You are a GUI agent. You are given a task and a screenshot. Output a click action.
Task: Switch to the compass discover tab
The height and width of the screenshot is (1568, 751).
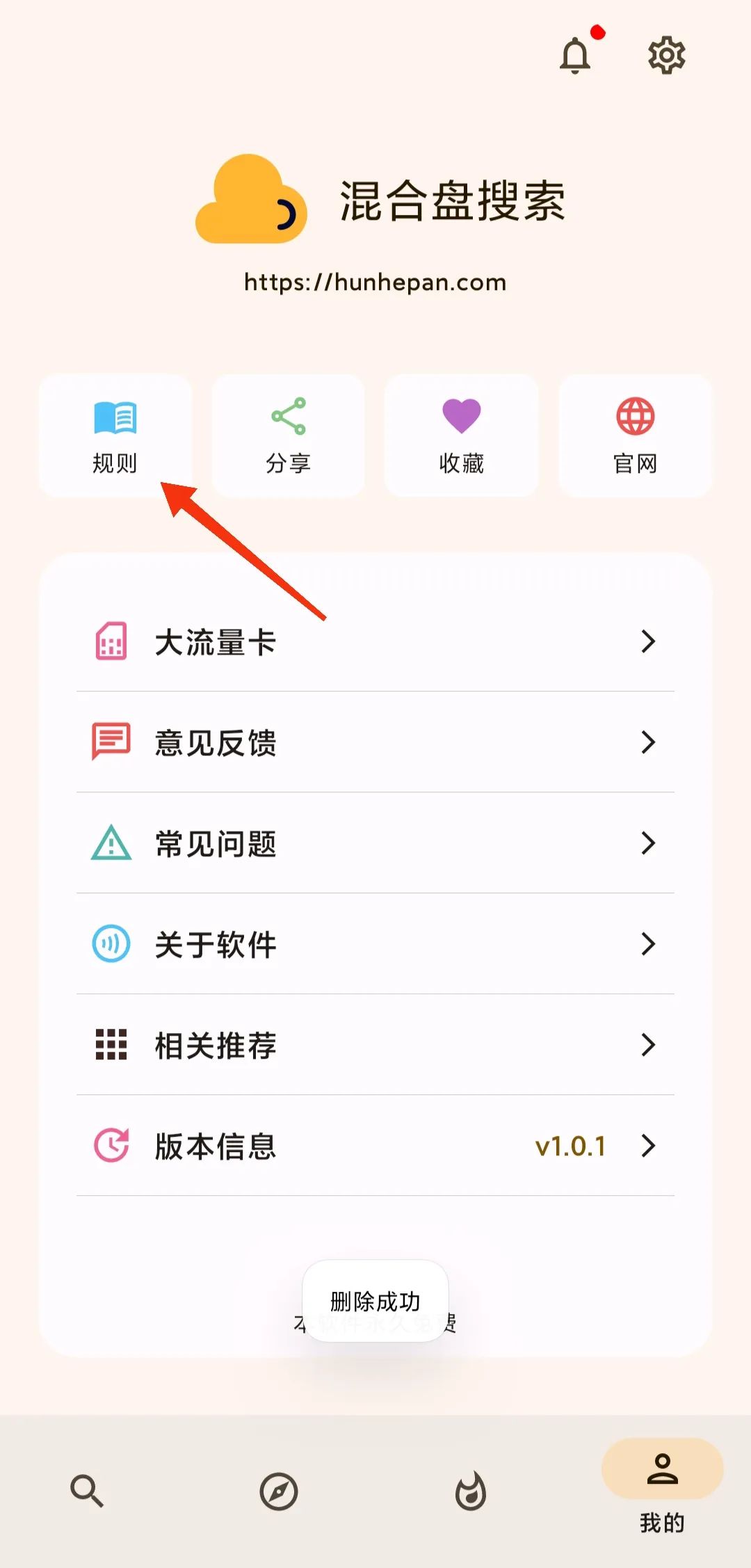pos(279,1491)
